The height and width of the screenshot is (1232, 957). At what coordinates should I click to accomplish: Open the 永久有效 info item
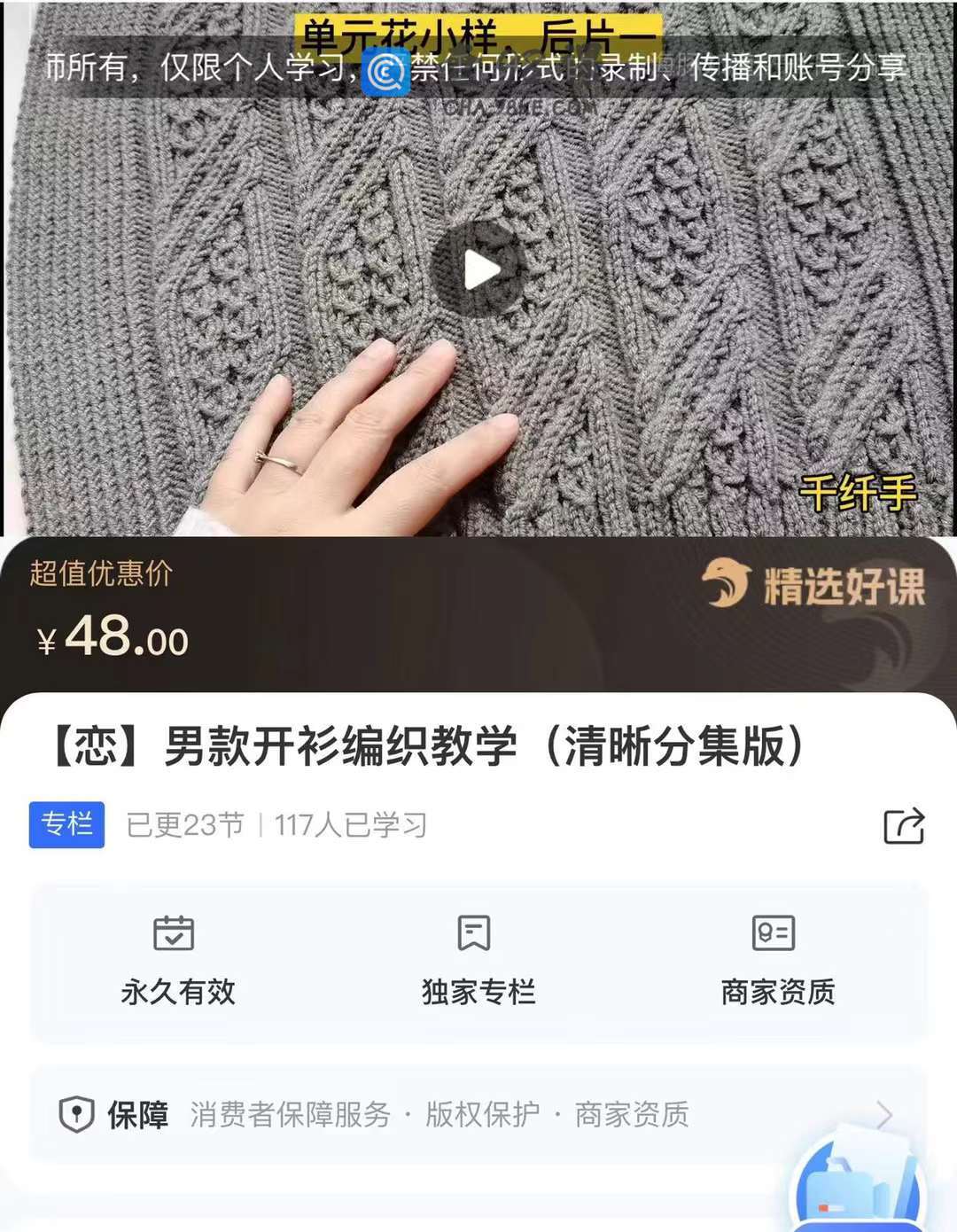tap(177, 962)
